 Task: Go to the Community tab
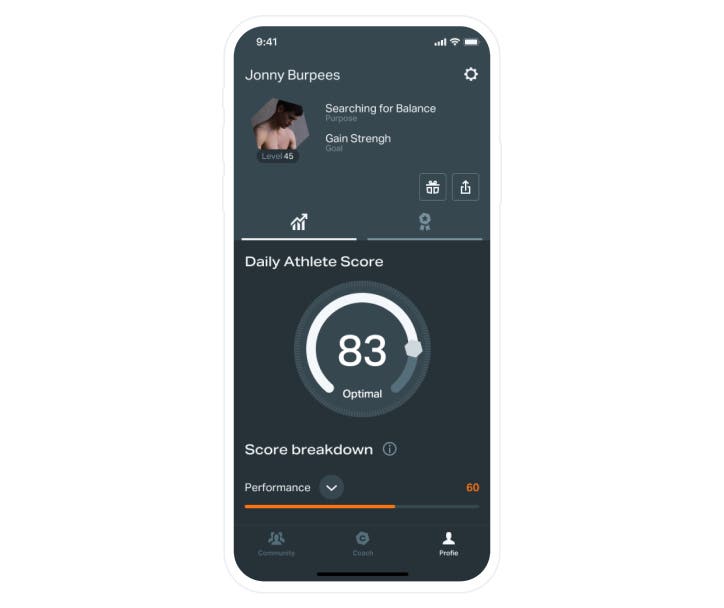(276, 543)
